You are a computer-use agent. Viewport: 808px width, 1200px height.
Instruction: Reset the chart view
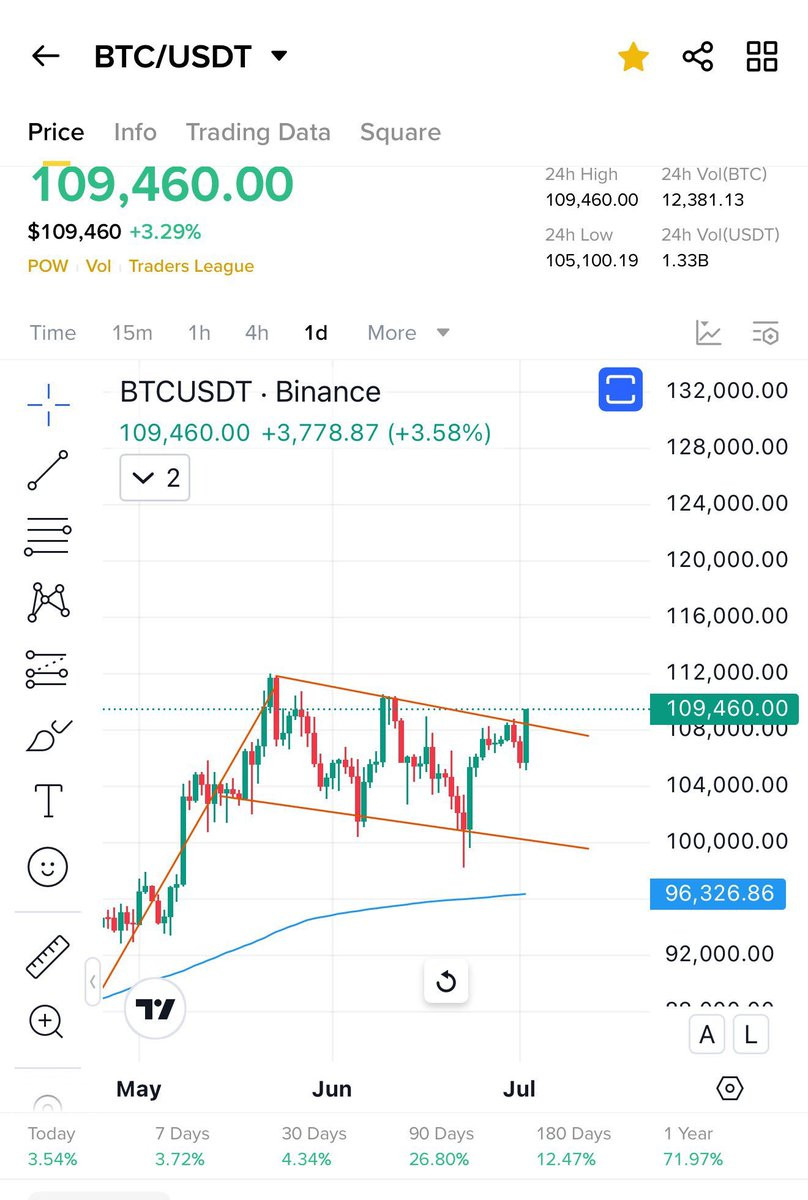(x=446, y=982)
